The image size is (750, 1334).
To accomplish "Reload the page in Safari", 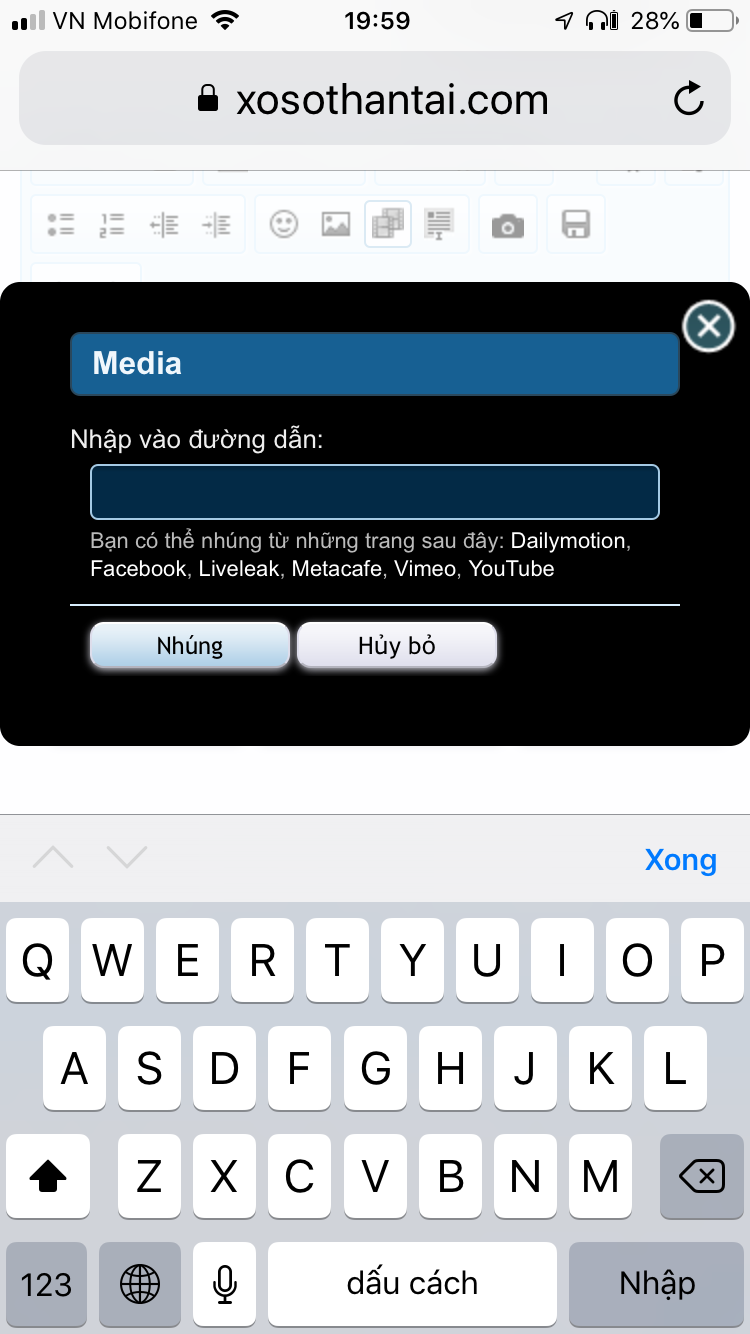I will coord(688,99).
